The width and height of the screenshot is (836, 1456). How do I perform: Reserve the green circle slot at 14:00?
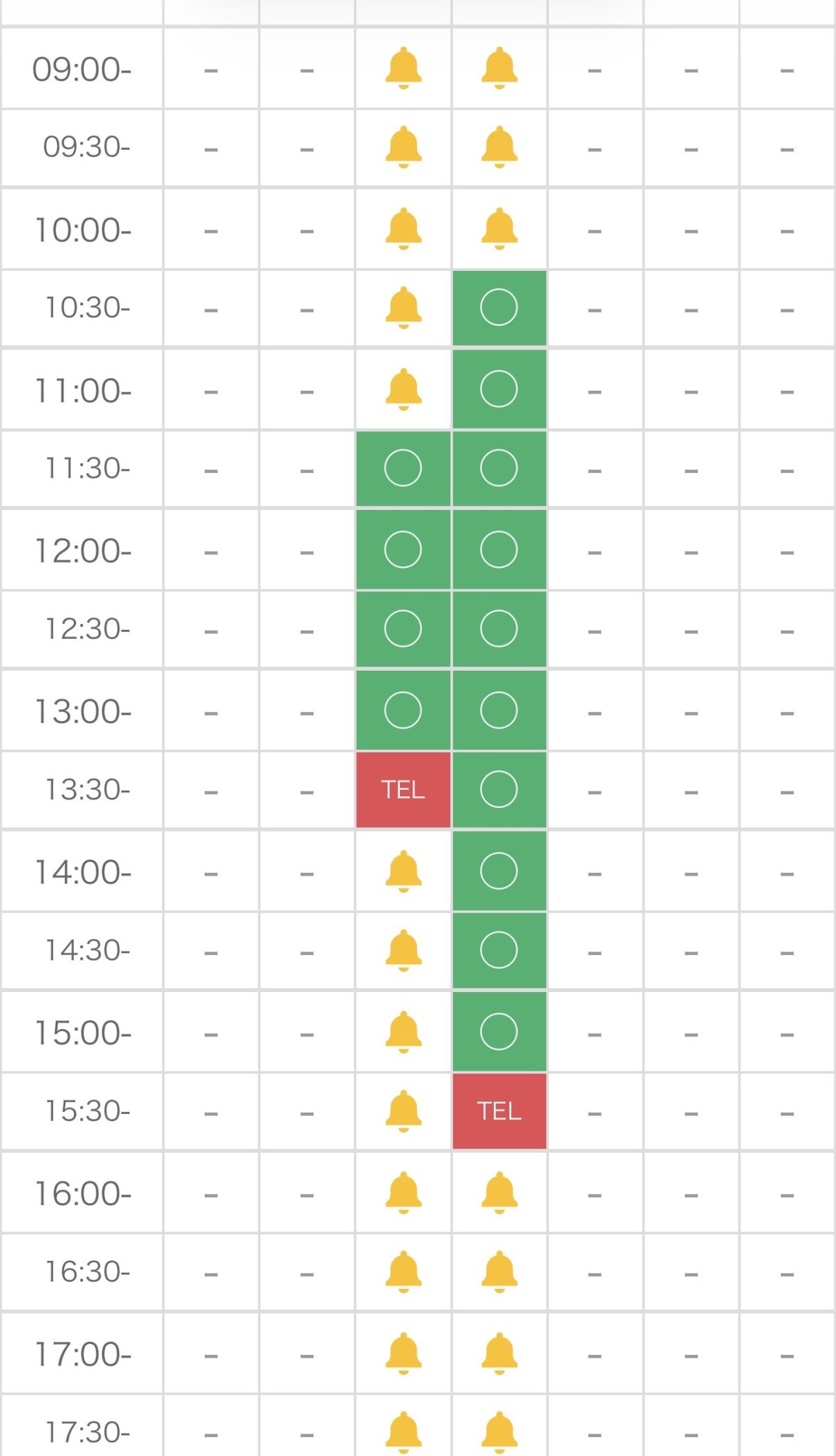[499, 871]
